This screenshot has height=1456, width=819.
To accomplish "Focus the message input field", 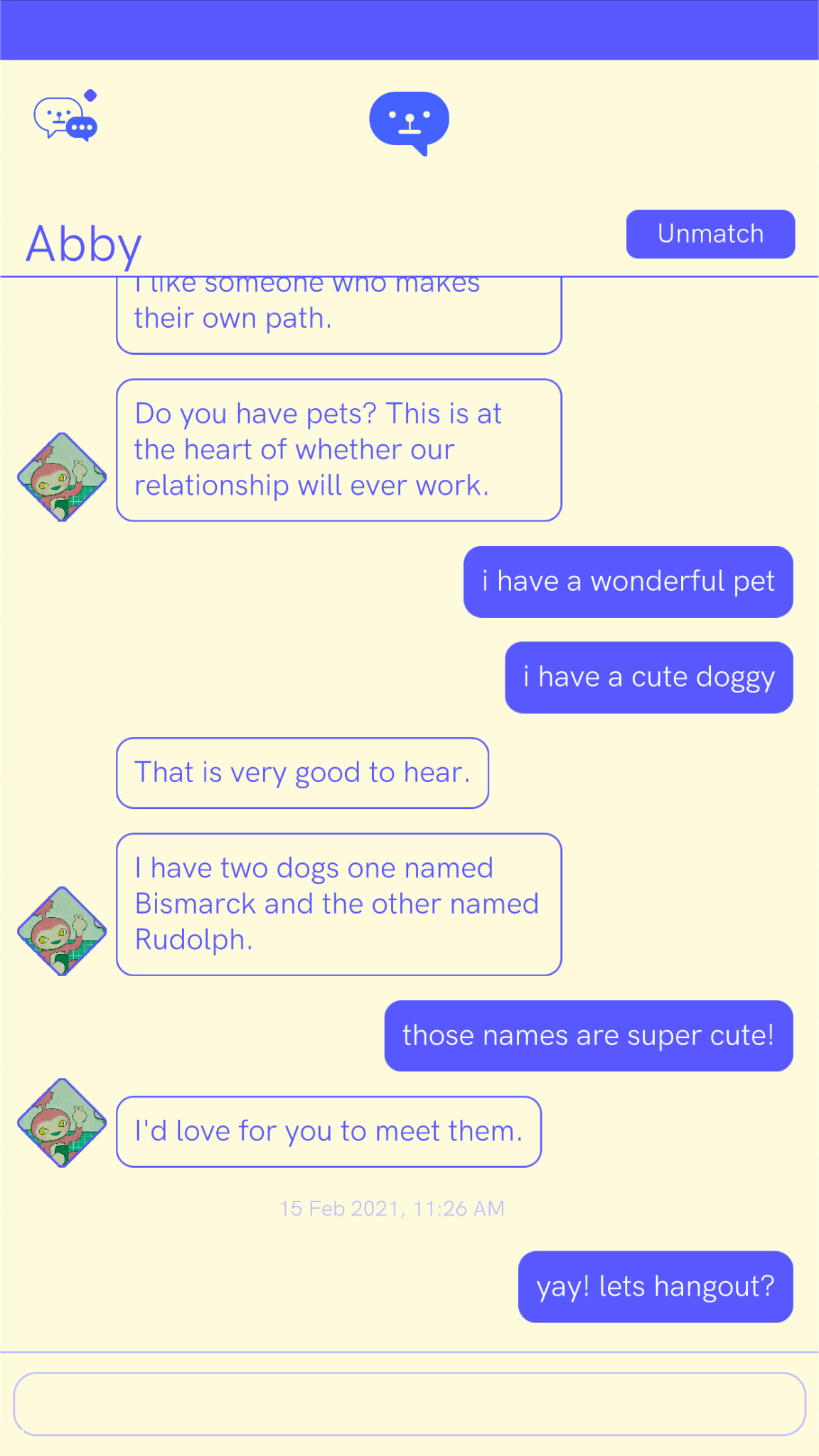I will (x=409, y=1403).
